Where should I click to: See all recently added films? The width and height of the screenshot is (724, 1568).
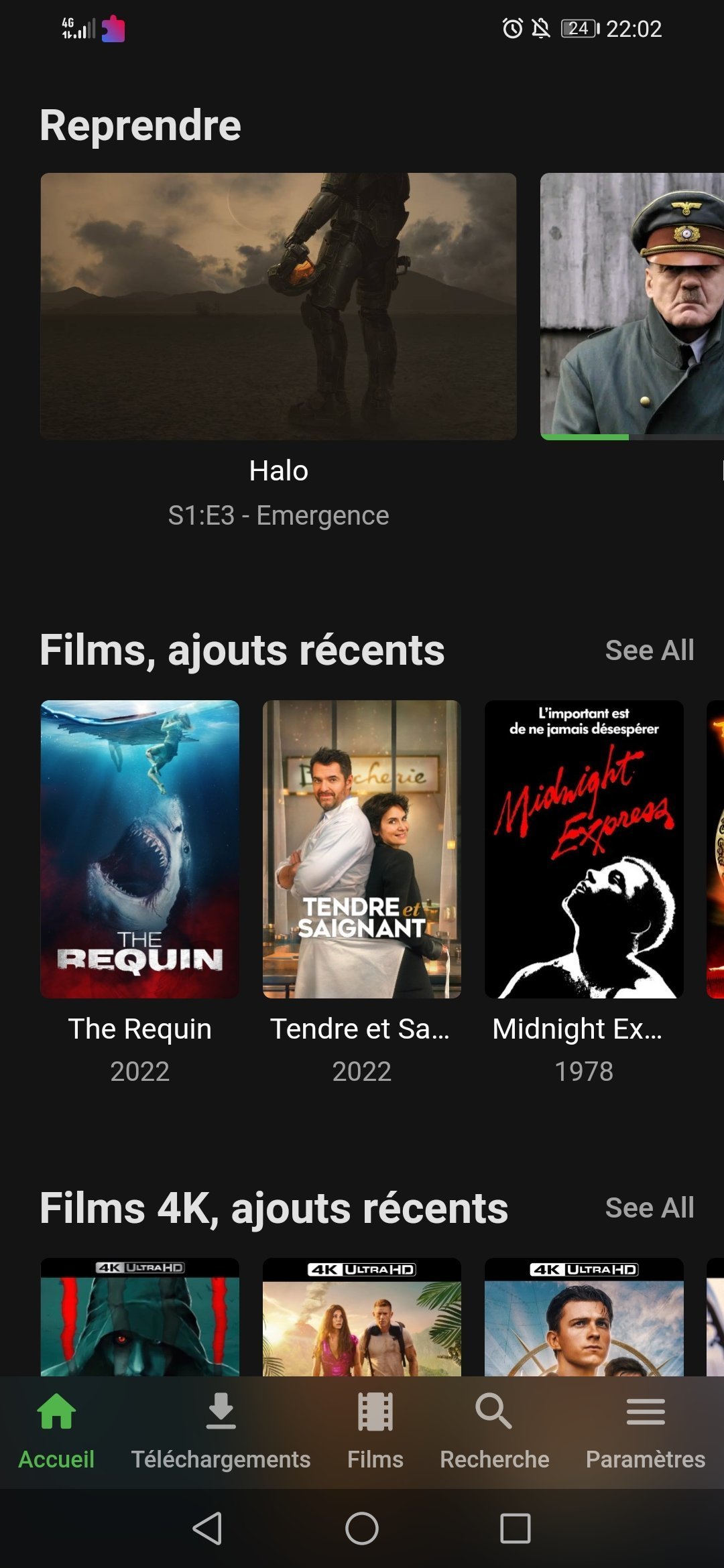[649, 650]
